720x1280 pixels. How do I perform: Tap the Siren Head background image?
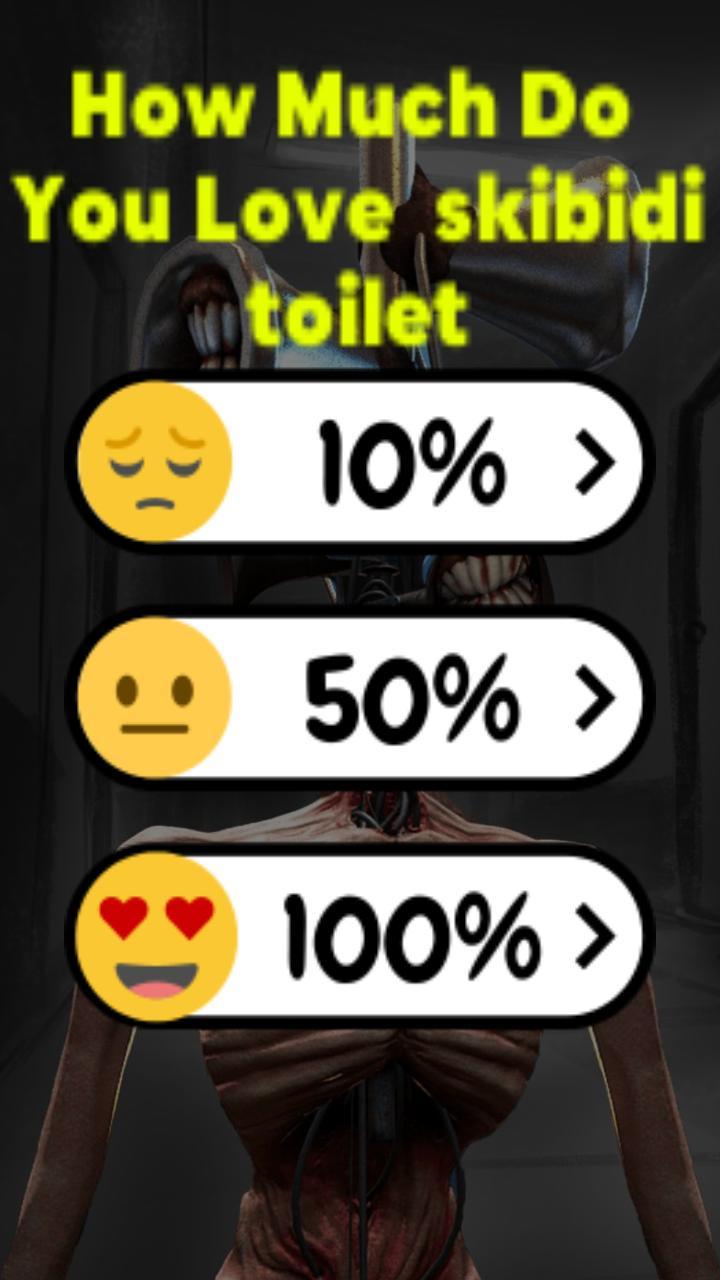(x=360, y=1150)
